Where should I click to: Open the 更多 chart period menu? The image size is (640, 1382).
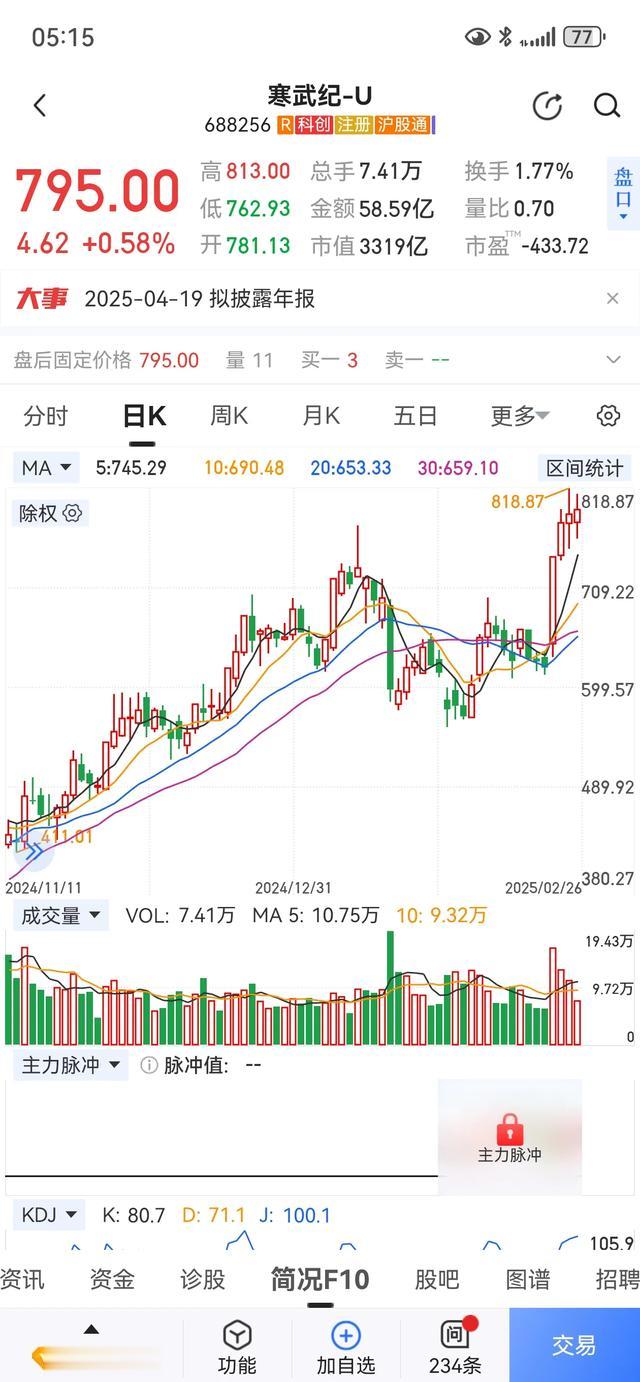coord(520,416)
